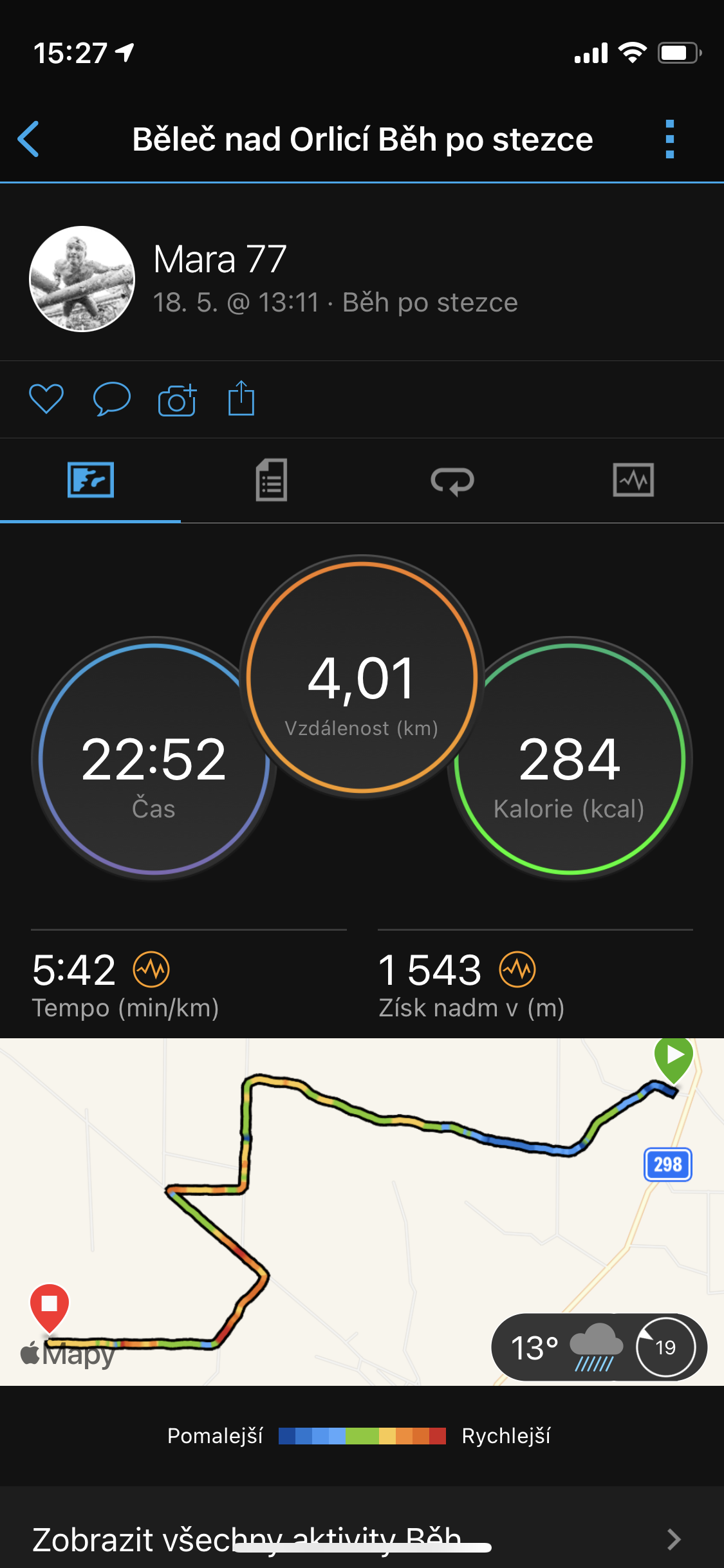Switch to the laps tab
Screen dimensions: 724x1568
452,481
